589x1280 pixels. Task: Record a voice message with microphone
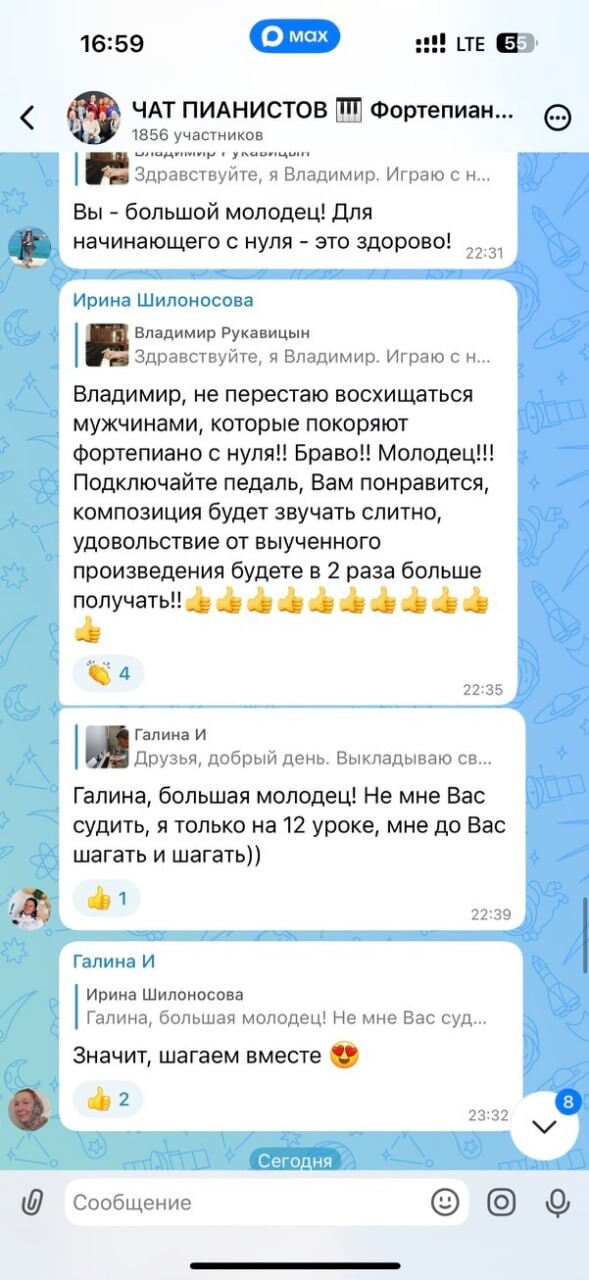point(557,1202)
